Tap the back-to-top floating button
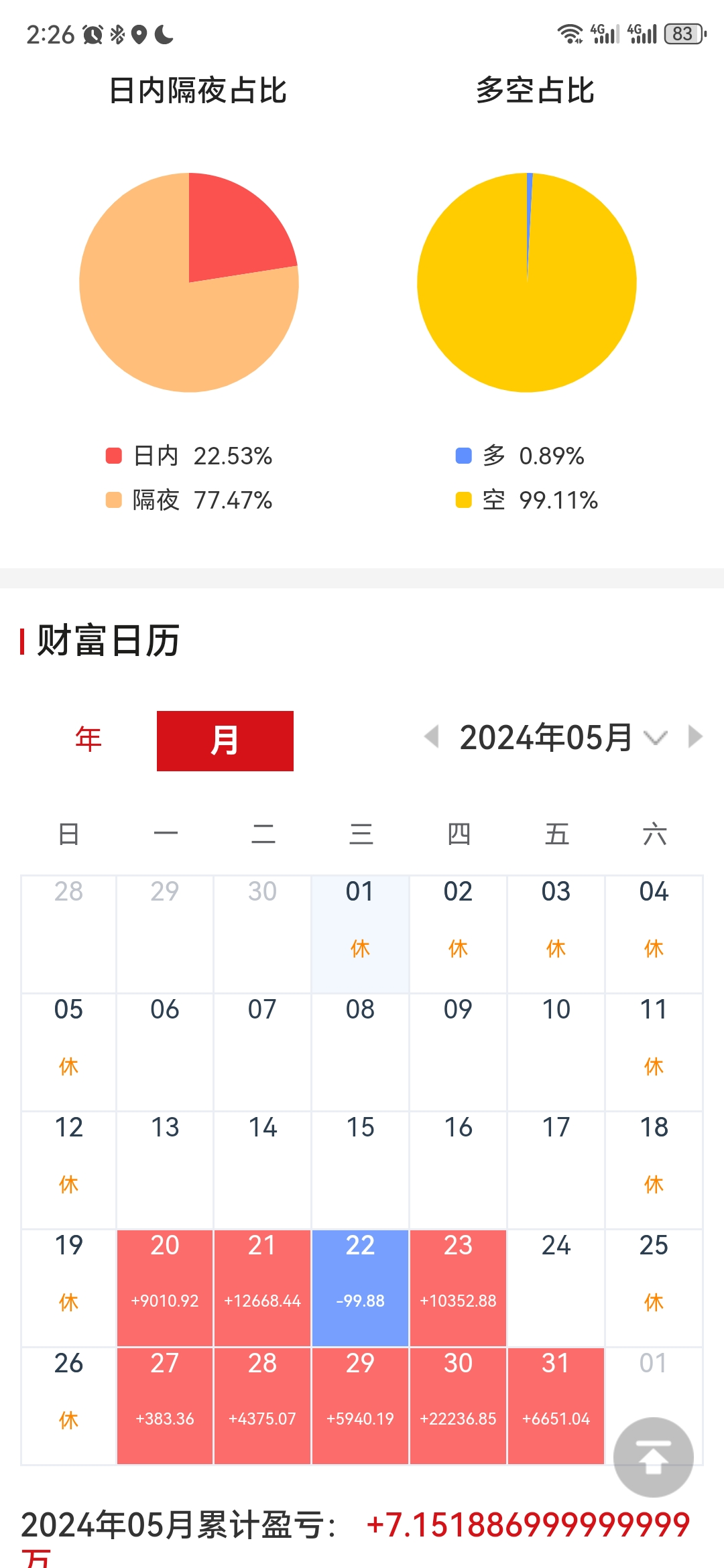The width and height of the screenshot is (724, 1568). pos(654,1457)
